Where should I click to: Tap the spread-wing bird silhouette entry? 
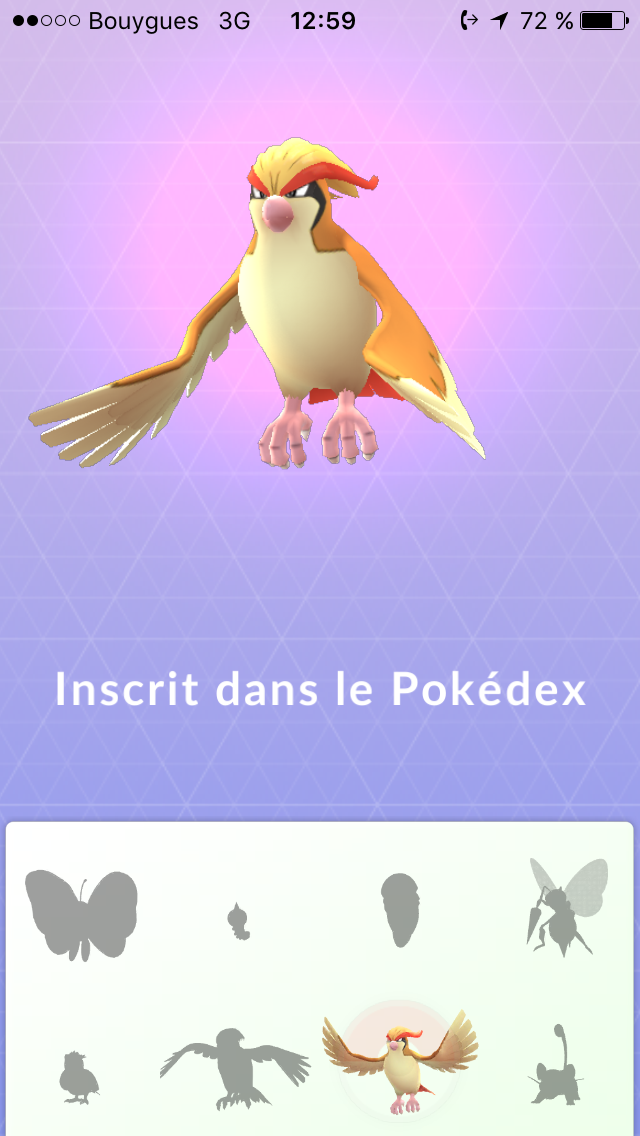coord(235,1069)
